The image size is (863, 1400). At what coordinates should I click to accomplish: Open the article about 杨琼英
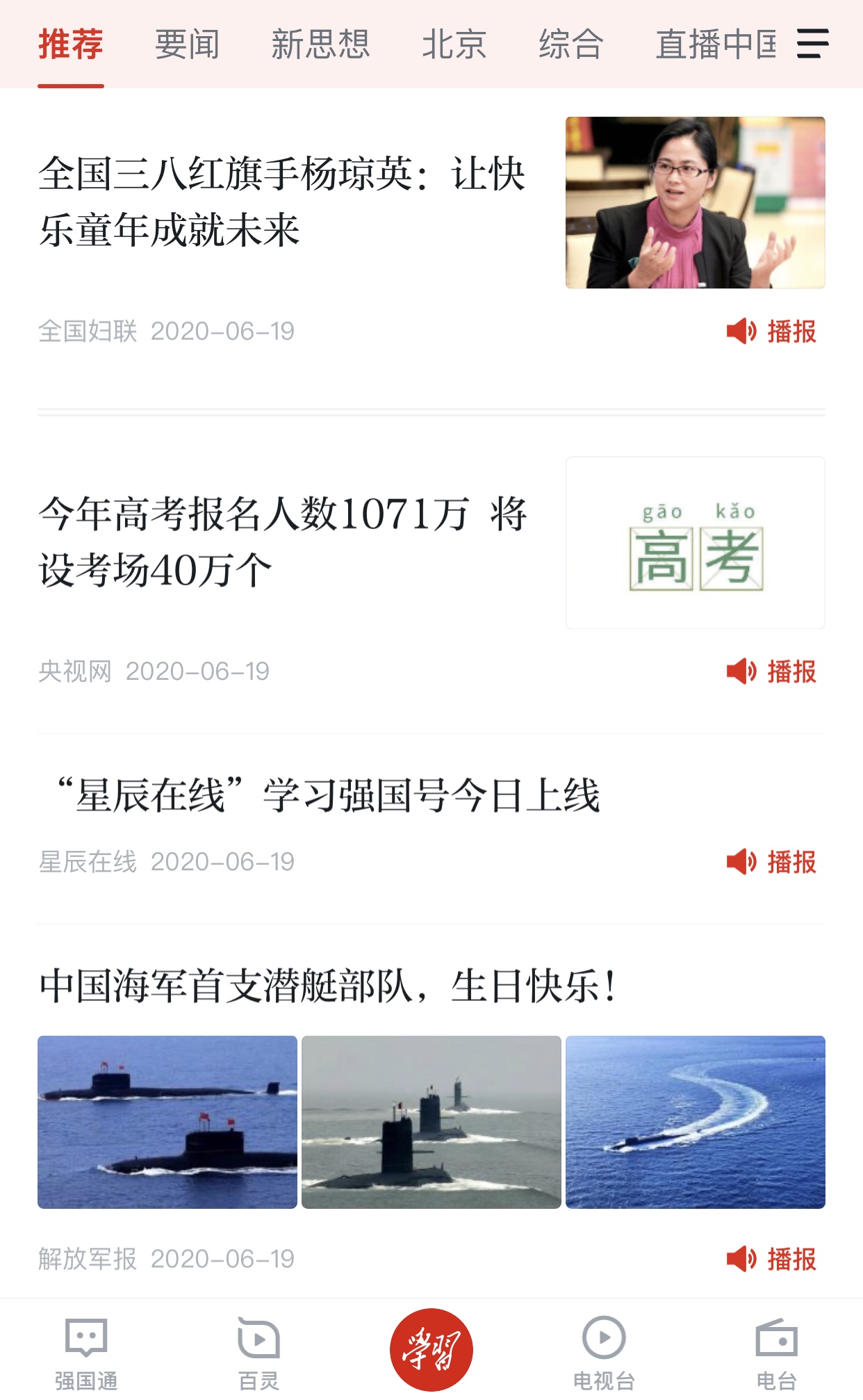[281, 202]
